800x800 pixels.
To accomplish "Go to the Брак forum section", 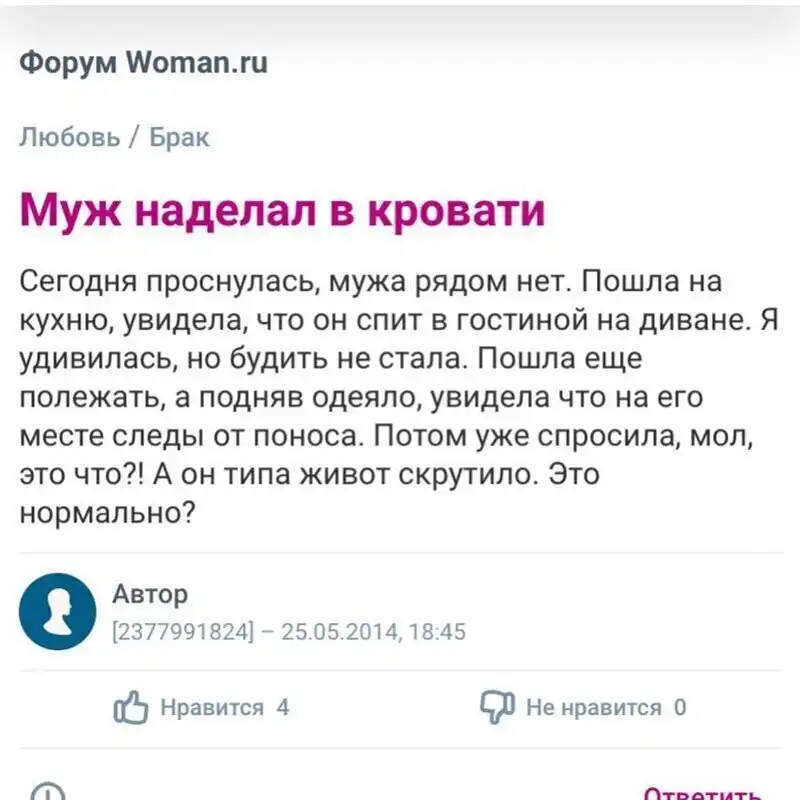I will click(x=180, y=137).
